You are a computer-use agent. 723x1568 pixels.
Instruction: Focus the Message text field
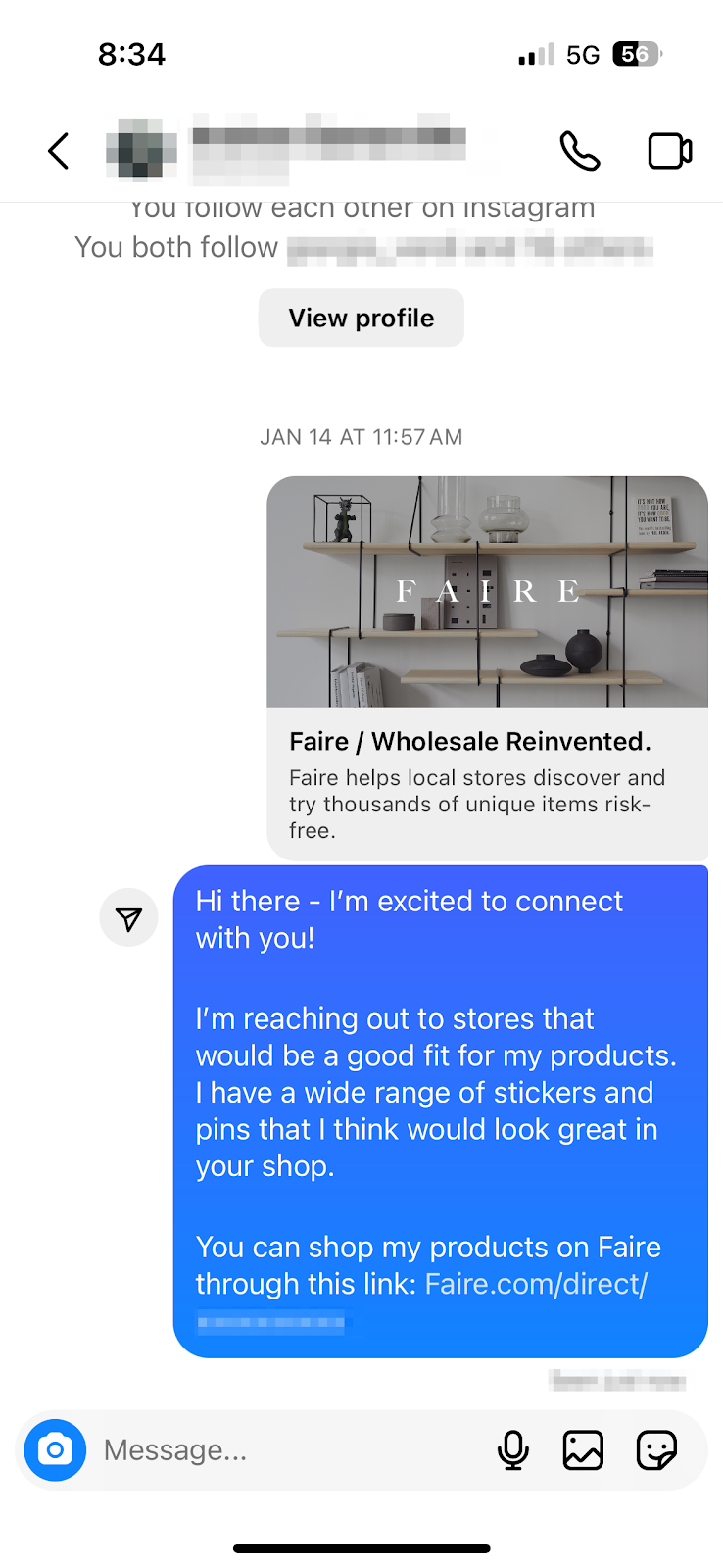point(284,1449)
